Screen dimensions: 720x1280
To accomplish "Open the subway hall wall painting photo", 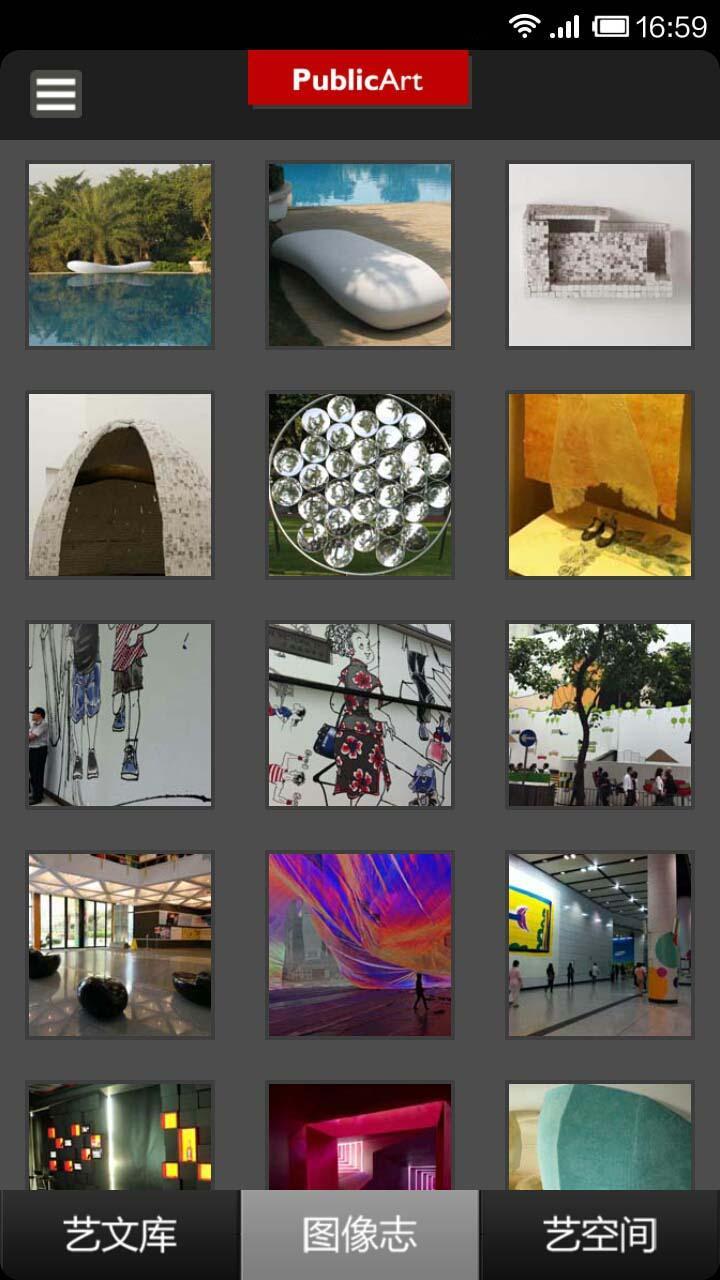I will click(600, 945).
